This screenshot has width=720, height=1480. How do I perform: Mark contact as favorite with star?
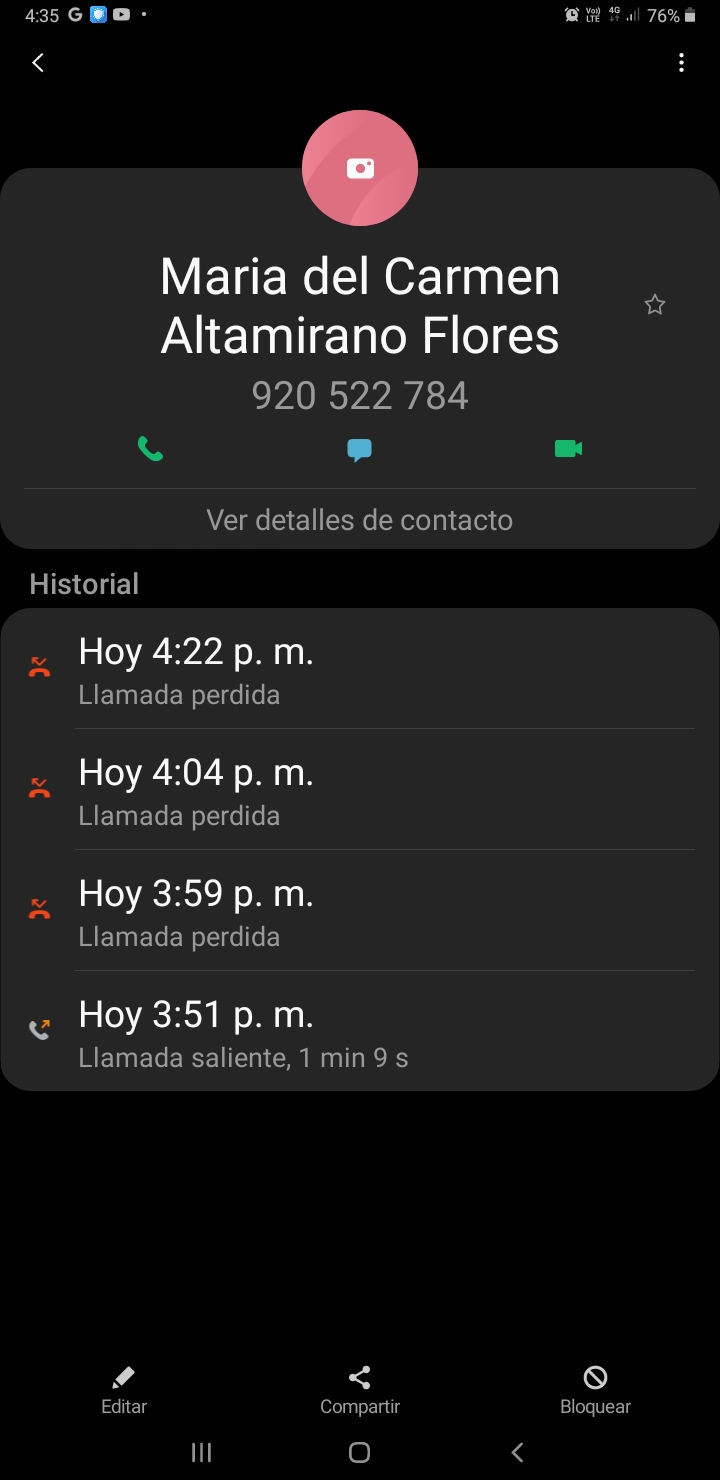[654, 305]
